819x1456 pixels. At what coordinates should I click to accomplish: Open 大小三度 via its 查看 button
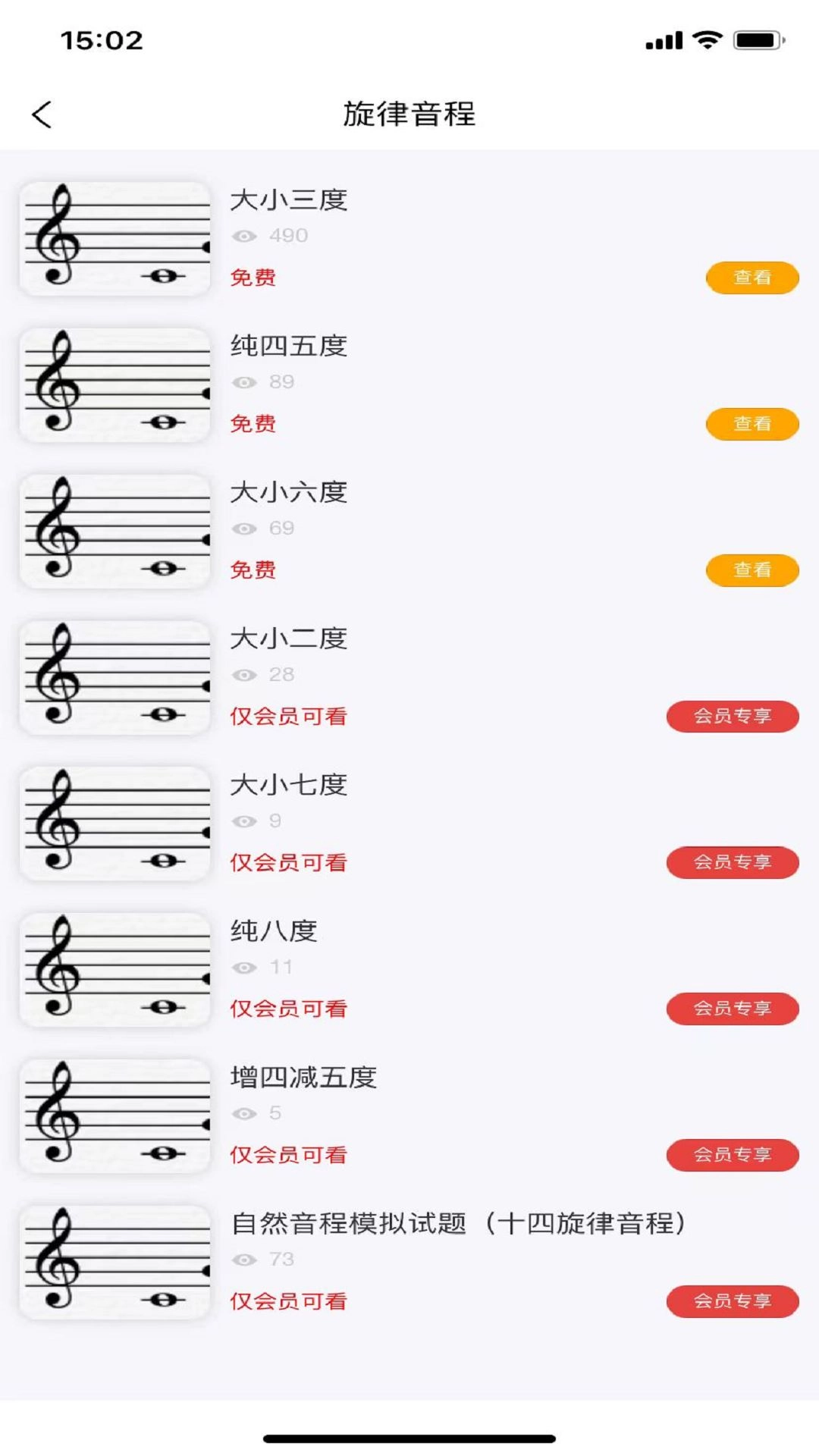752,278
